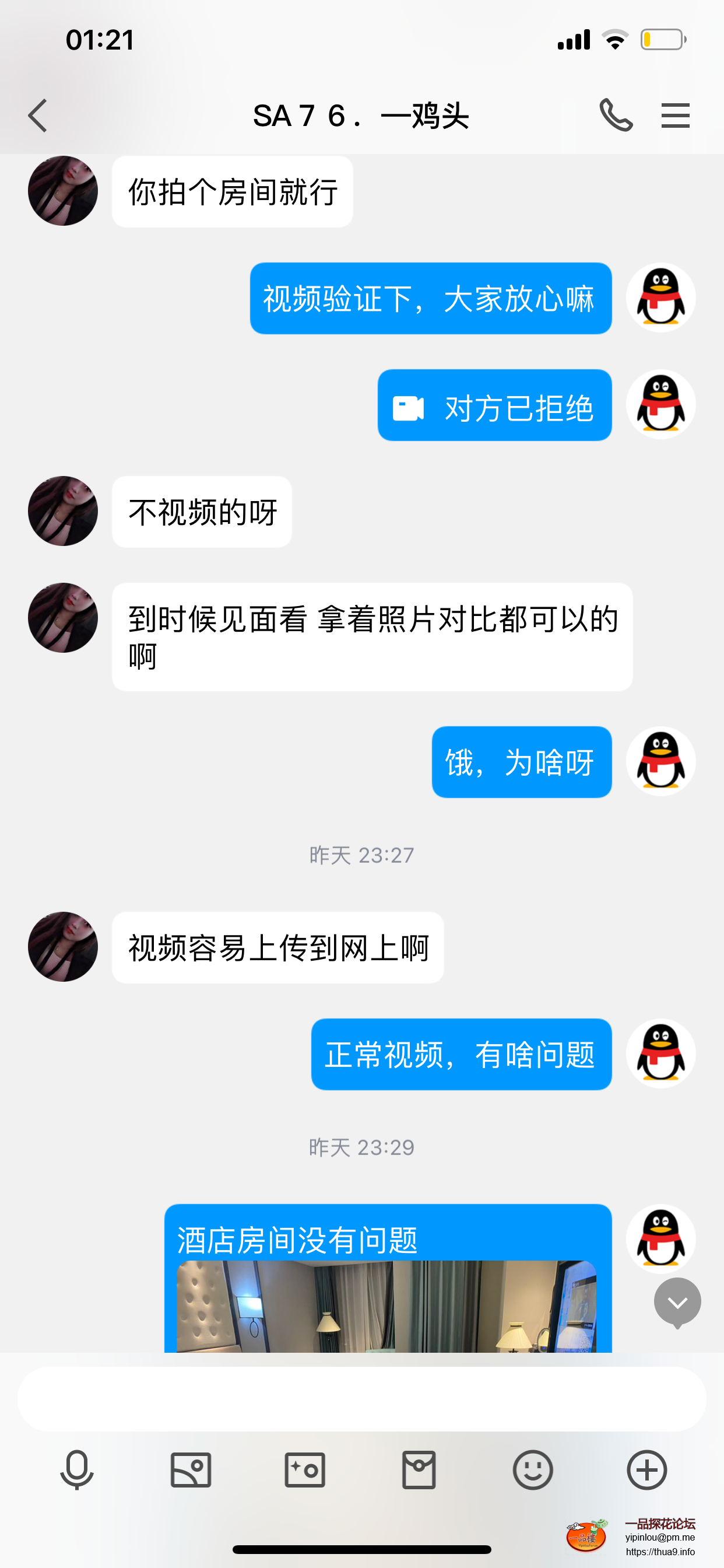Screen dimensions: 724x1568
Task: Jump to the latest messages
Action: tap(677, 1301)
